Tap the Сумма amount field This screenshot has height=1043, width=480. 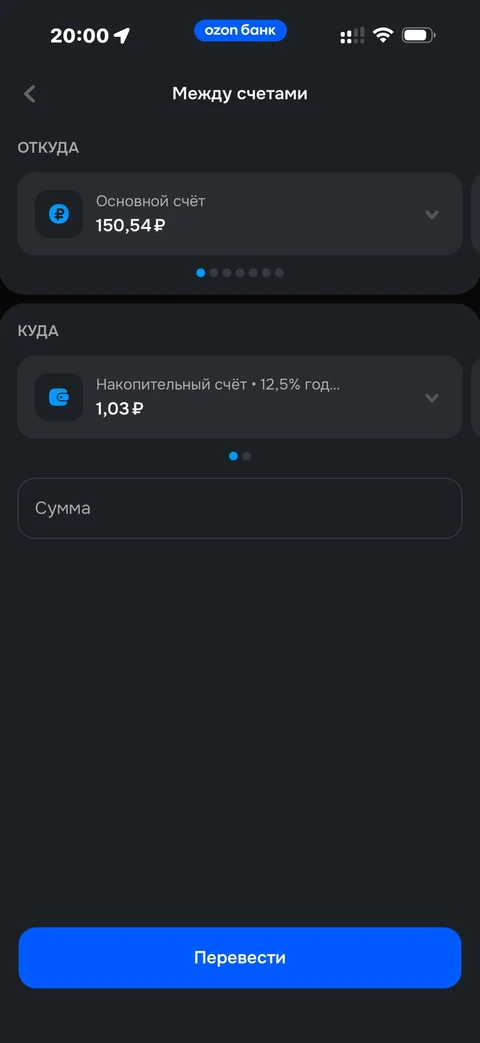[239, 508]
